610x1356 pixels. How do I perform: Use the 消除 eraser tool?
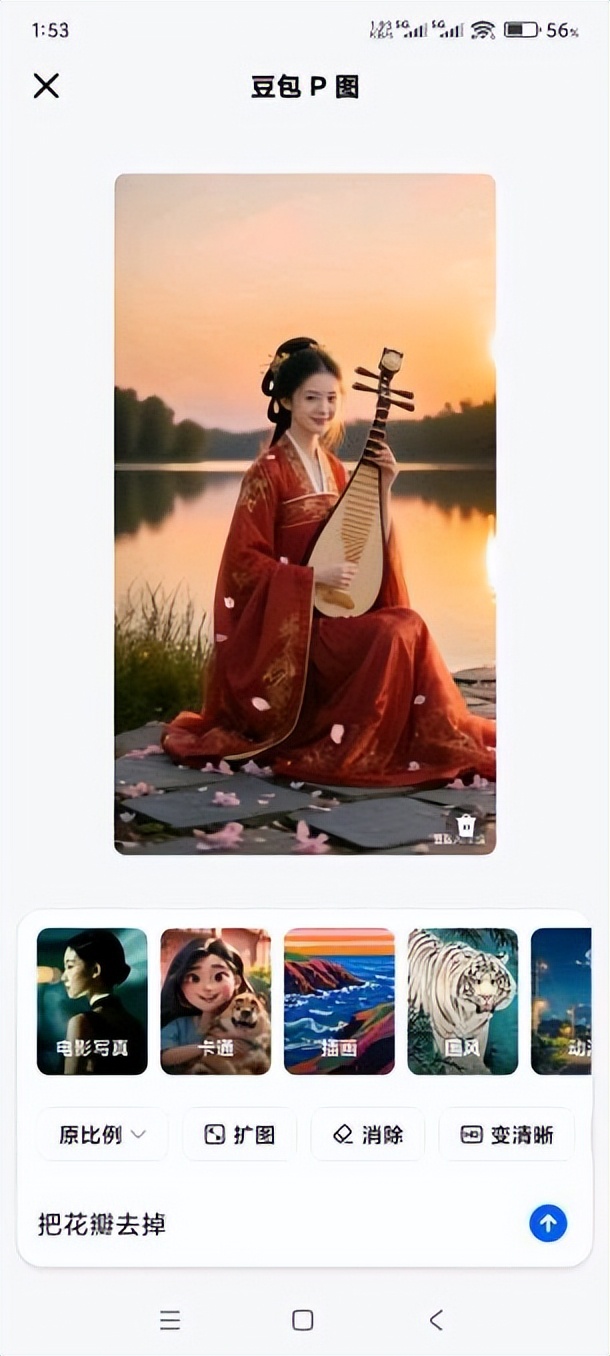pyautogui.click(x=368, y=1135)
